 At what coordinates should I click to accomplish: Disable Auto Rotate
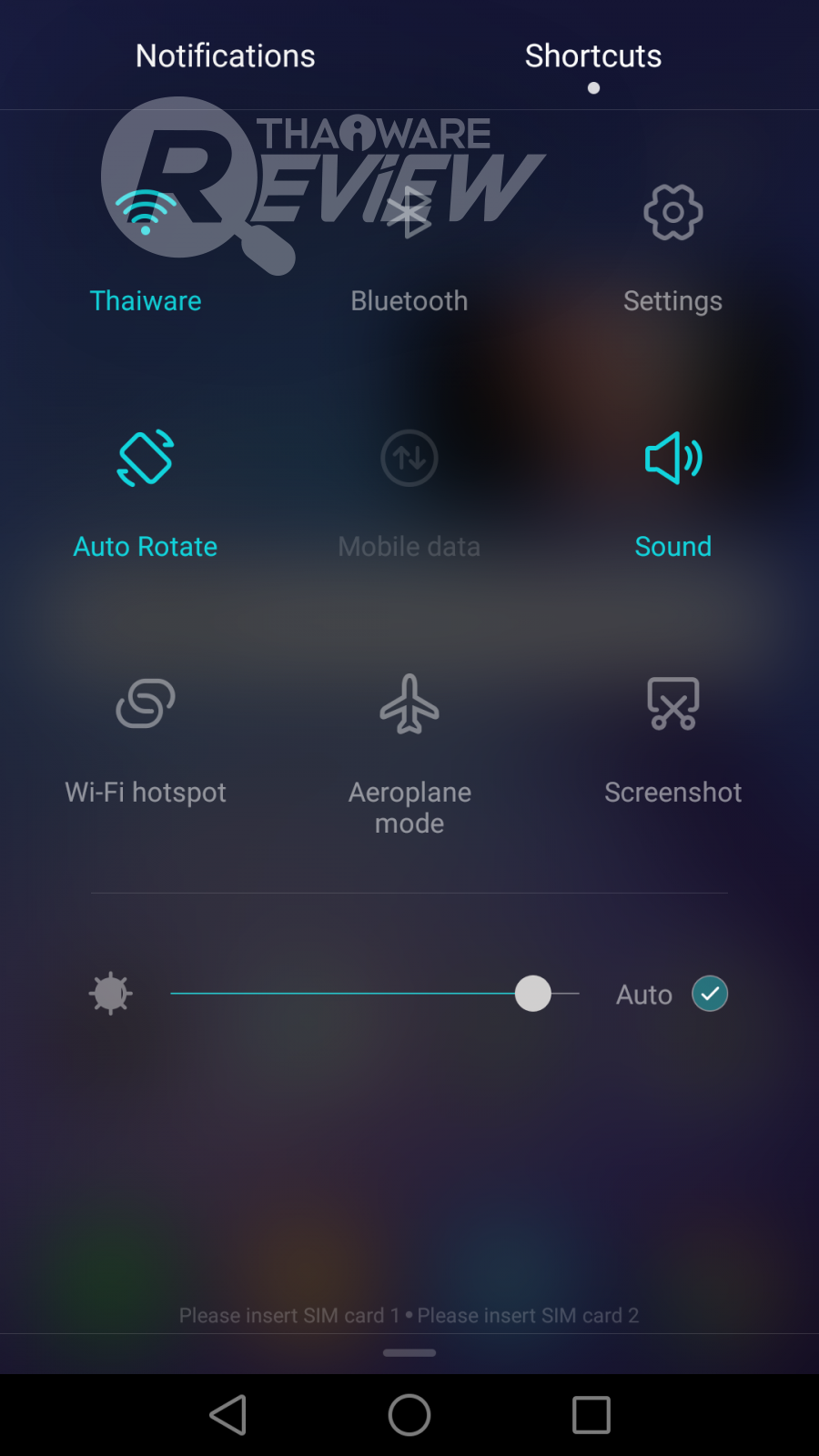pos(146,459)
